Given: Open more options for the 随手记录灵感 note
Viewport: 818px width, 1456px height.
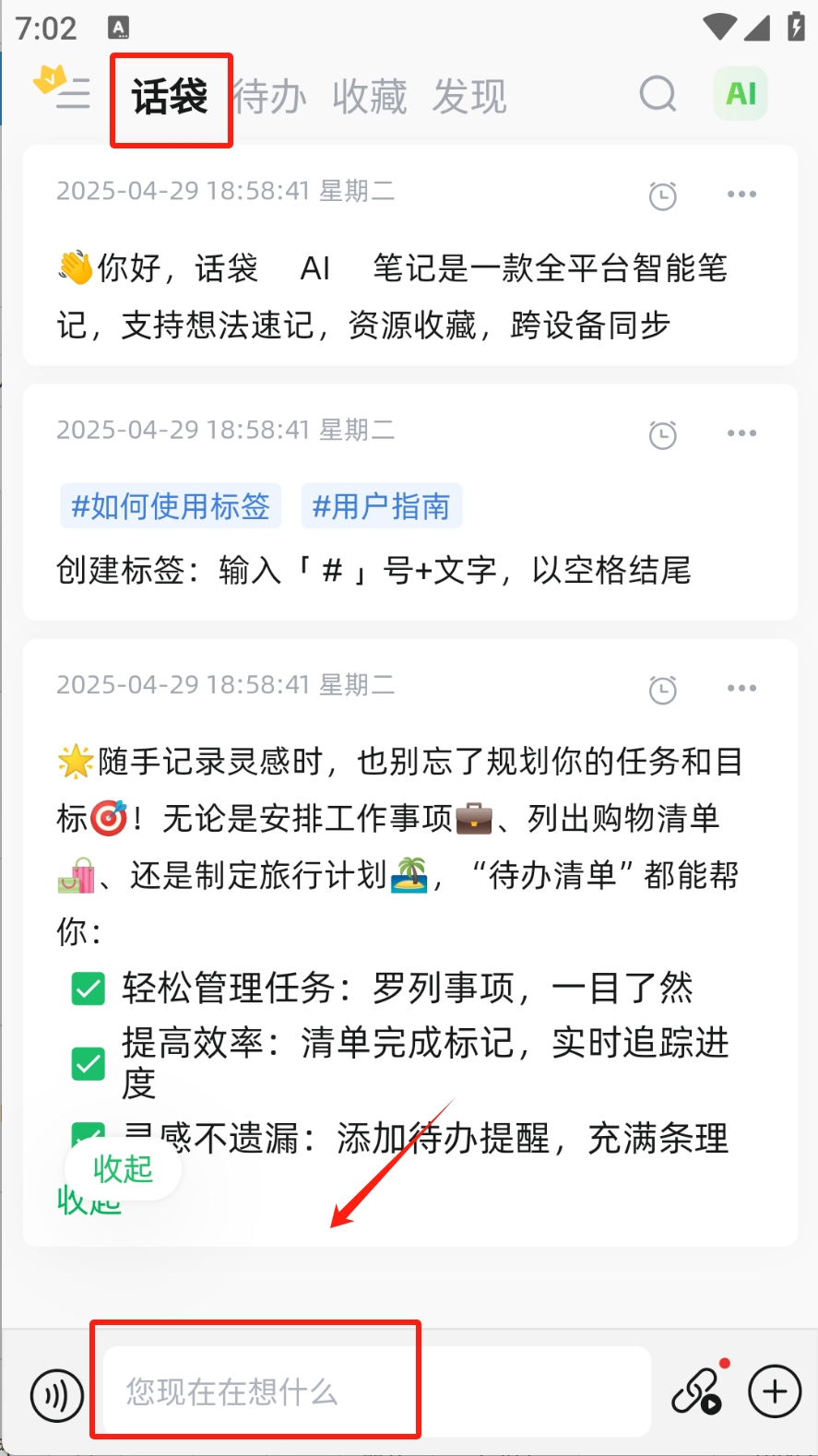Looking at the screenshot, I should click(741, 689).
